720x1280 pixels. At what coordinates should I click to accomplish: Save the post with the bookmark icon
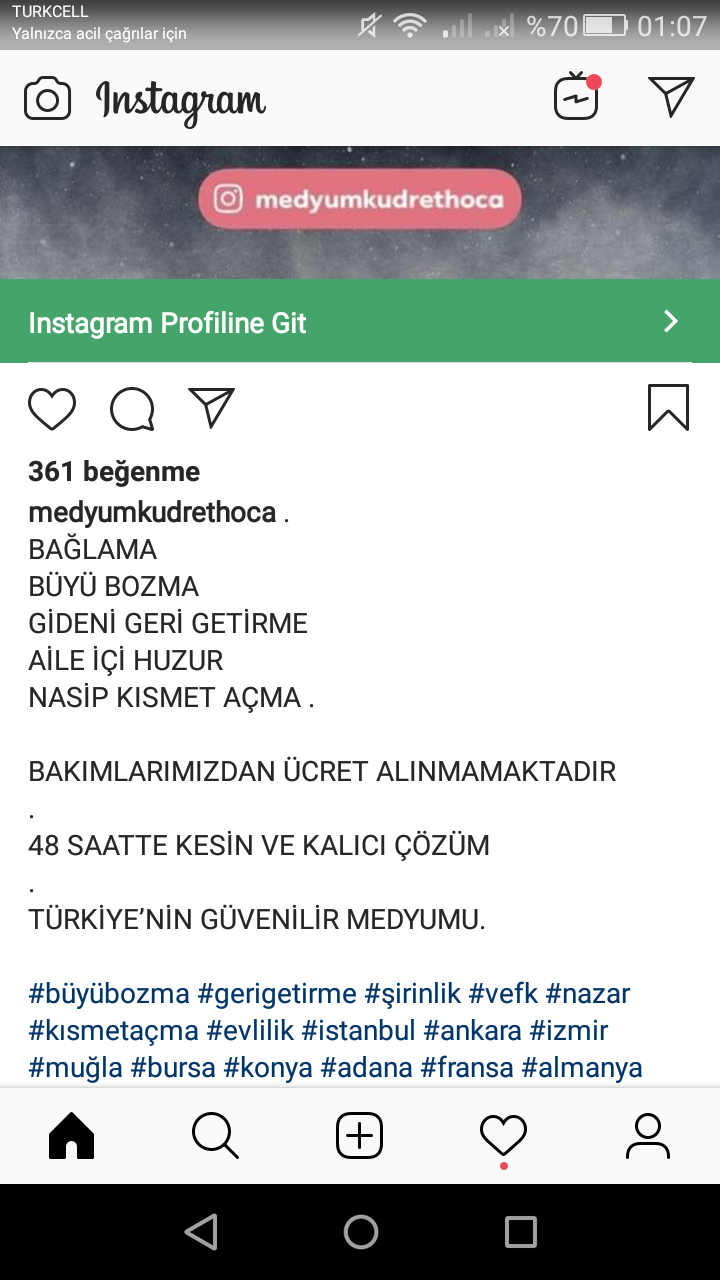[x=668, y=408]
